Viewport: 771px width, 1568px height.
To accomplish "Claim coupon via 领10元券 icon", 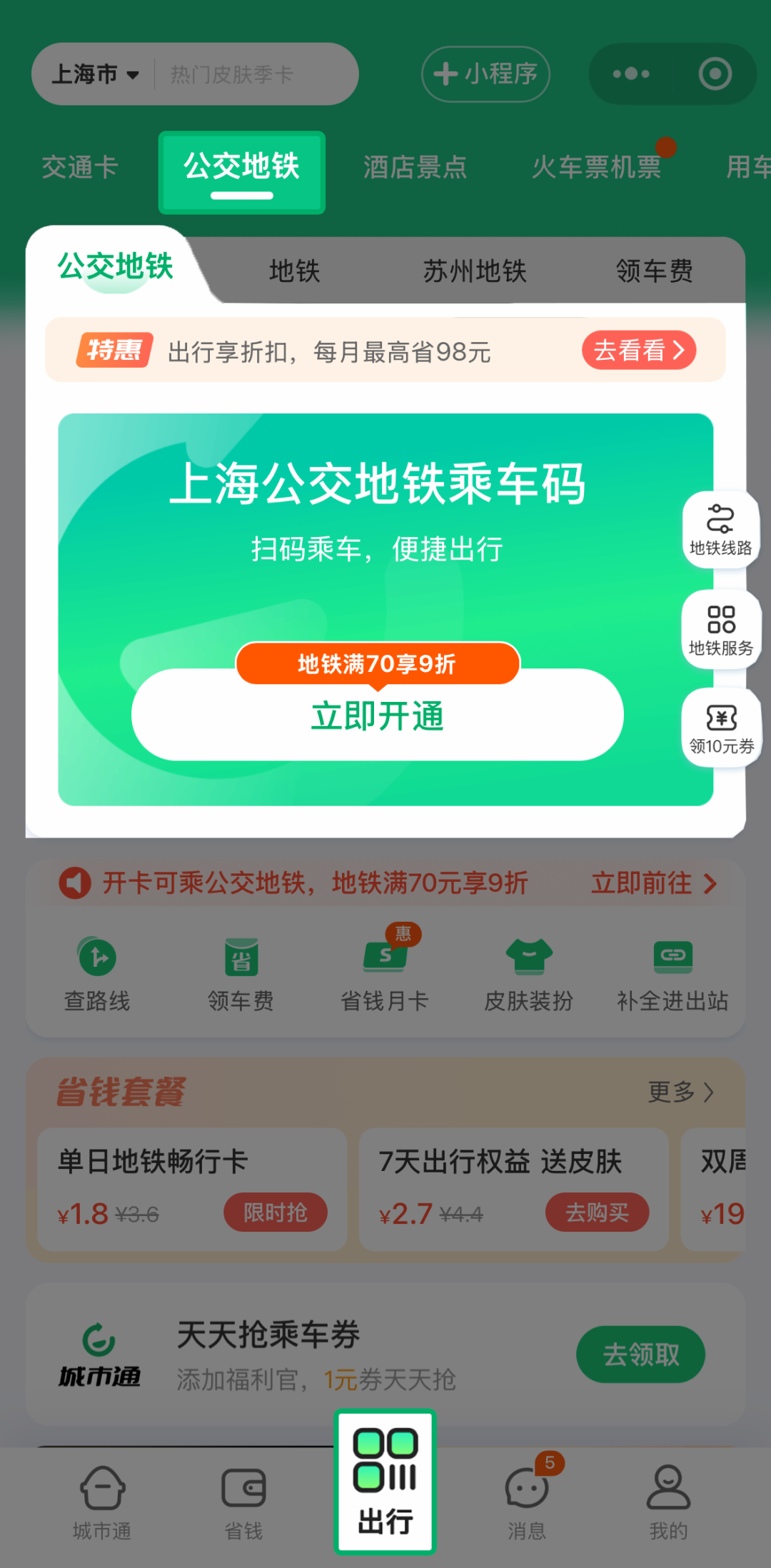I will tap(721, 728).
